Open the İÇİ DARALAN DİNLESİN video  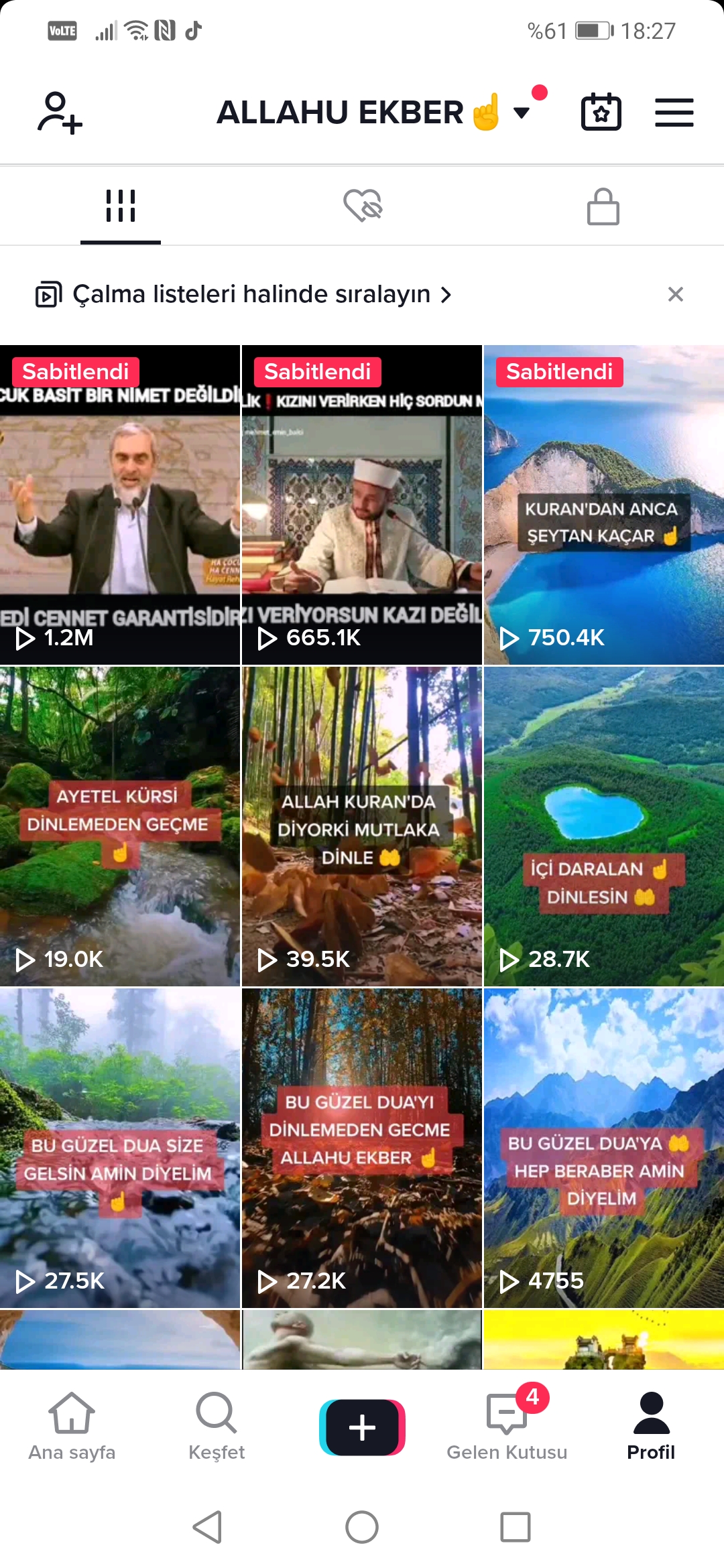pos(603,826)
